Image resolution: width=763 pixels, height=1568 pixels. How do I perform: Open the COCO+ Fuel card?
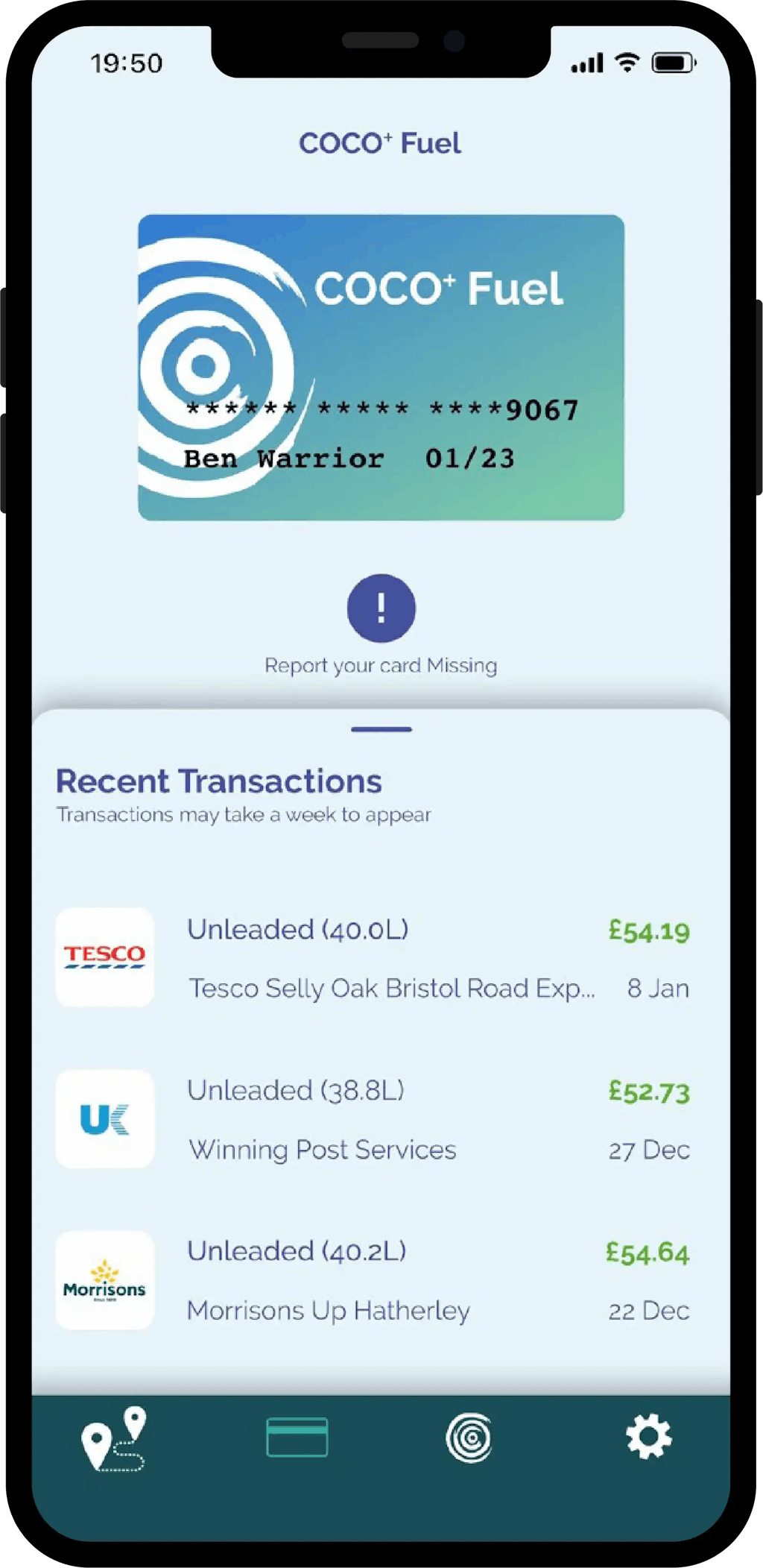pyautogui.click(x=381, y=368)
